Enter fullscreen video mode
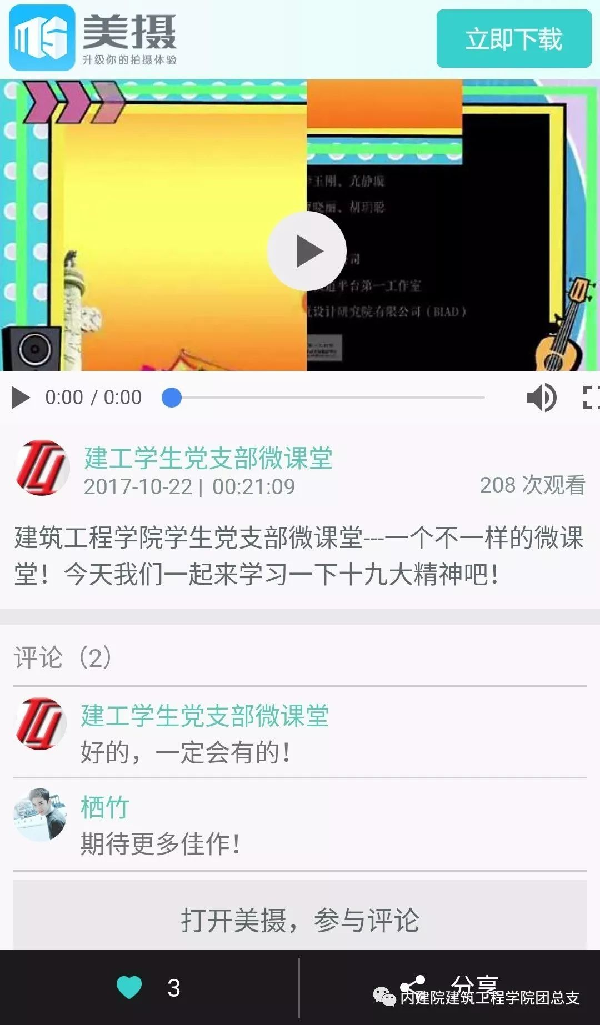 coord(591,398)
